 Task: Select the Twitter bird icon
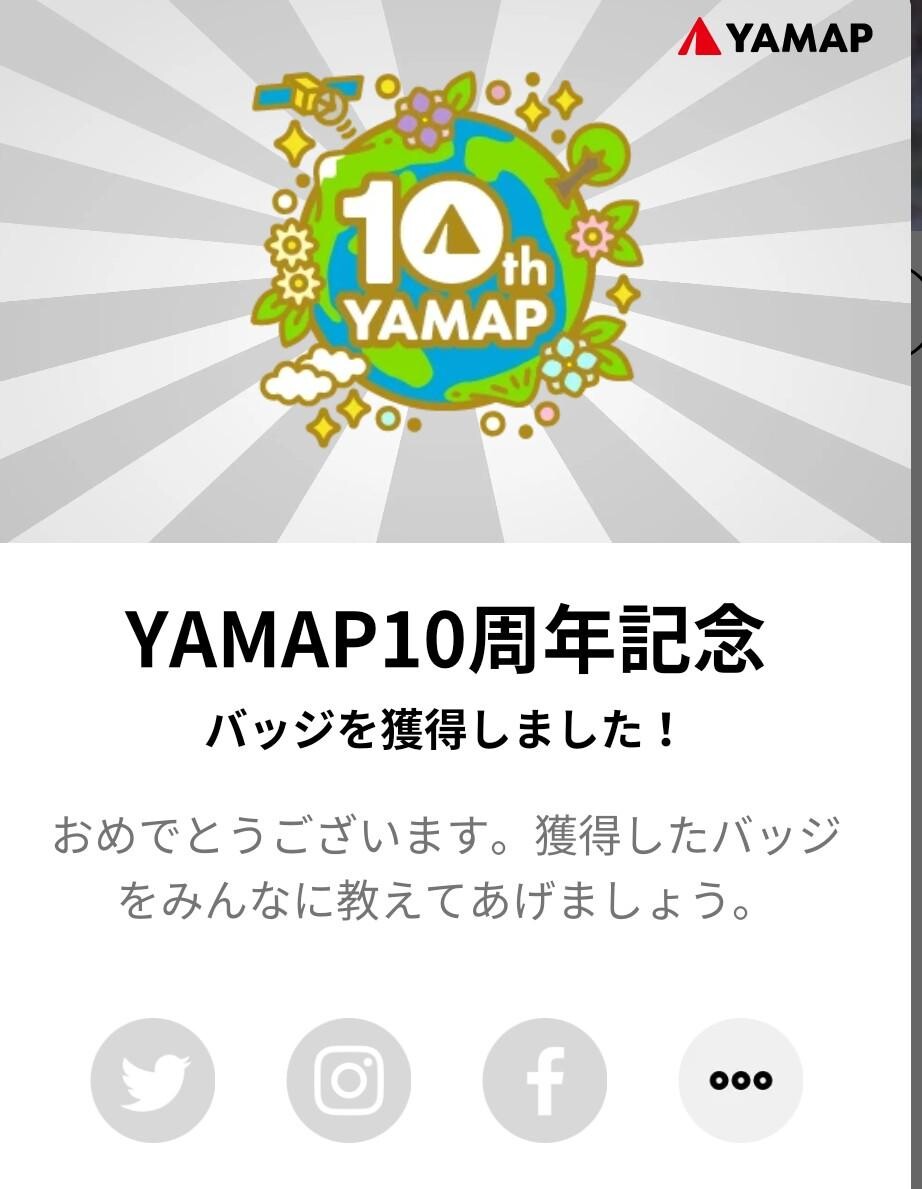point(152,1080)
